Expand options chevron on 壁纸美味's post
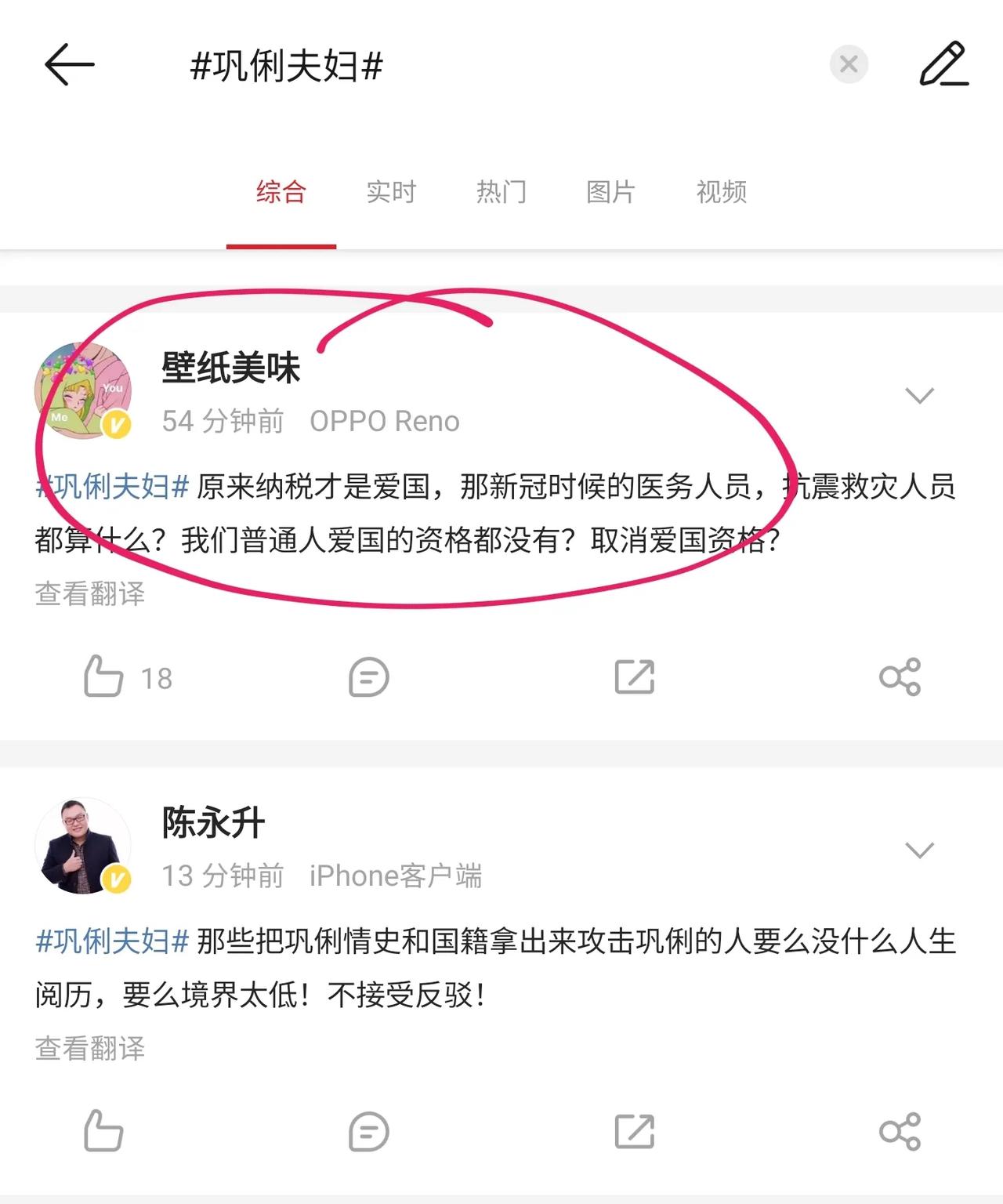 (919, 395)
